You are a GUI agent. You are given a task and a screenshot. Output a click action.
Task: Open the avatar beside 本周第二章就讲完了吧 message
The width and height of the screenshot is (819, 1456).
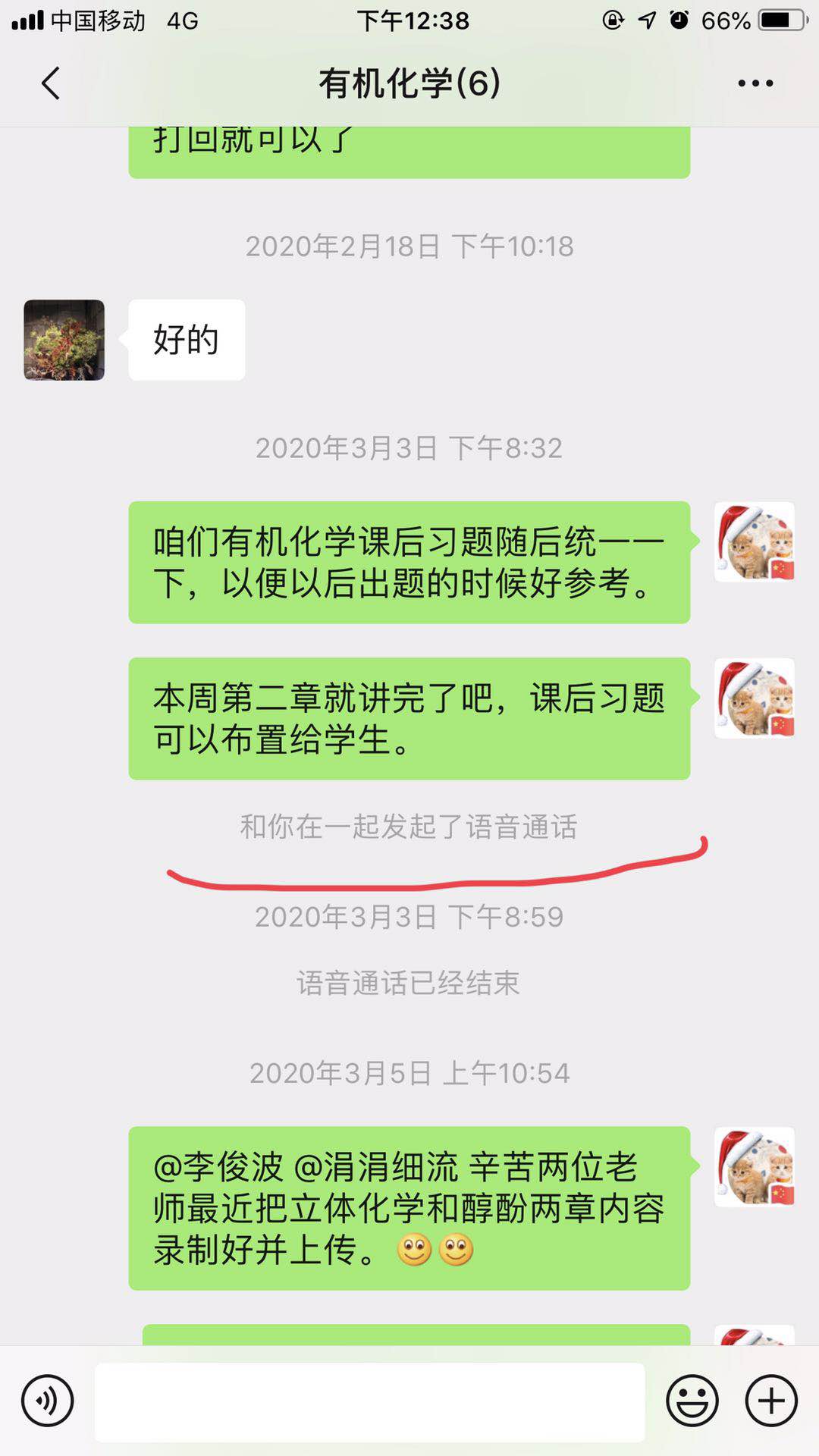[x=755, y=698]
